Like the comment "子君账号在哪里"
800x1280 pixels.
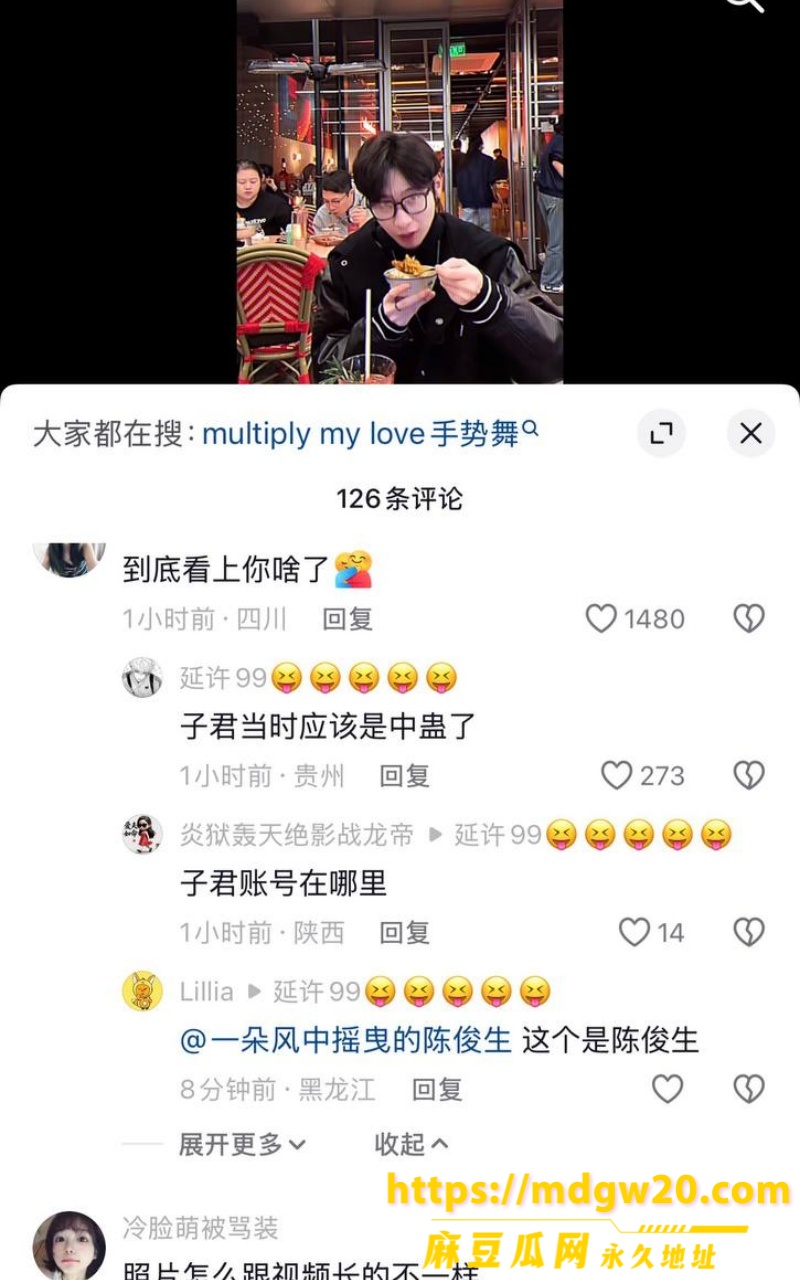(x=635, y=932)
